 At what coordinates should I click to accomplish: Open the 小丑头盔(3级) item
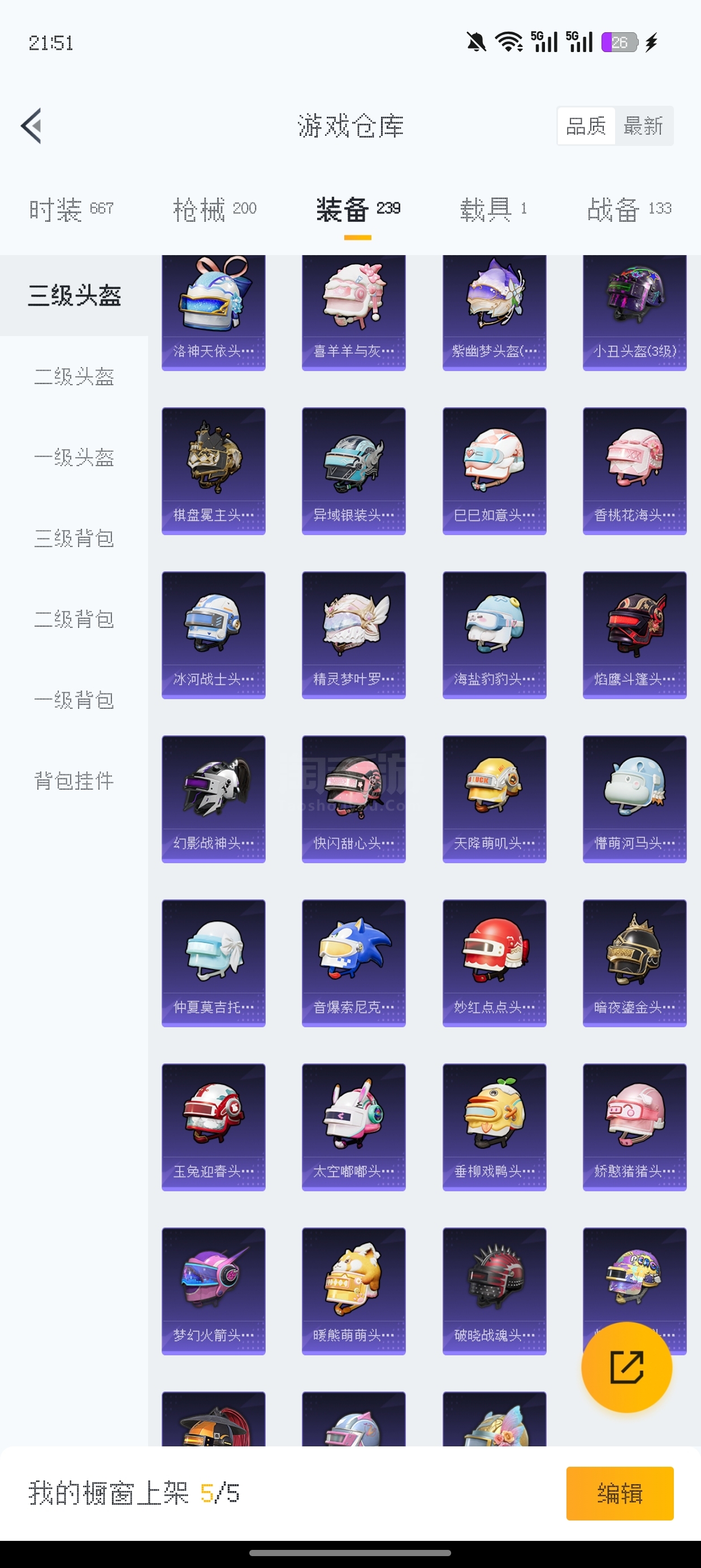point(634,312)
